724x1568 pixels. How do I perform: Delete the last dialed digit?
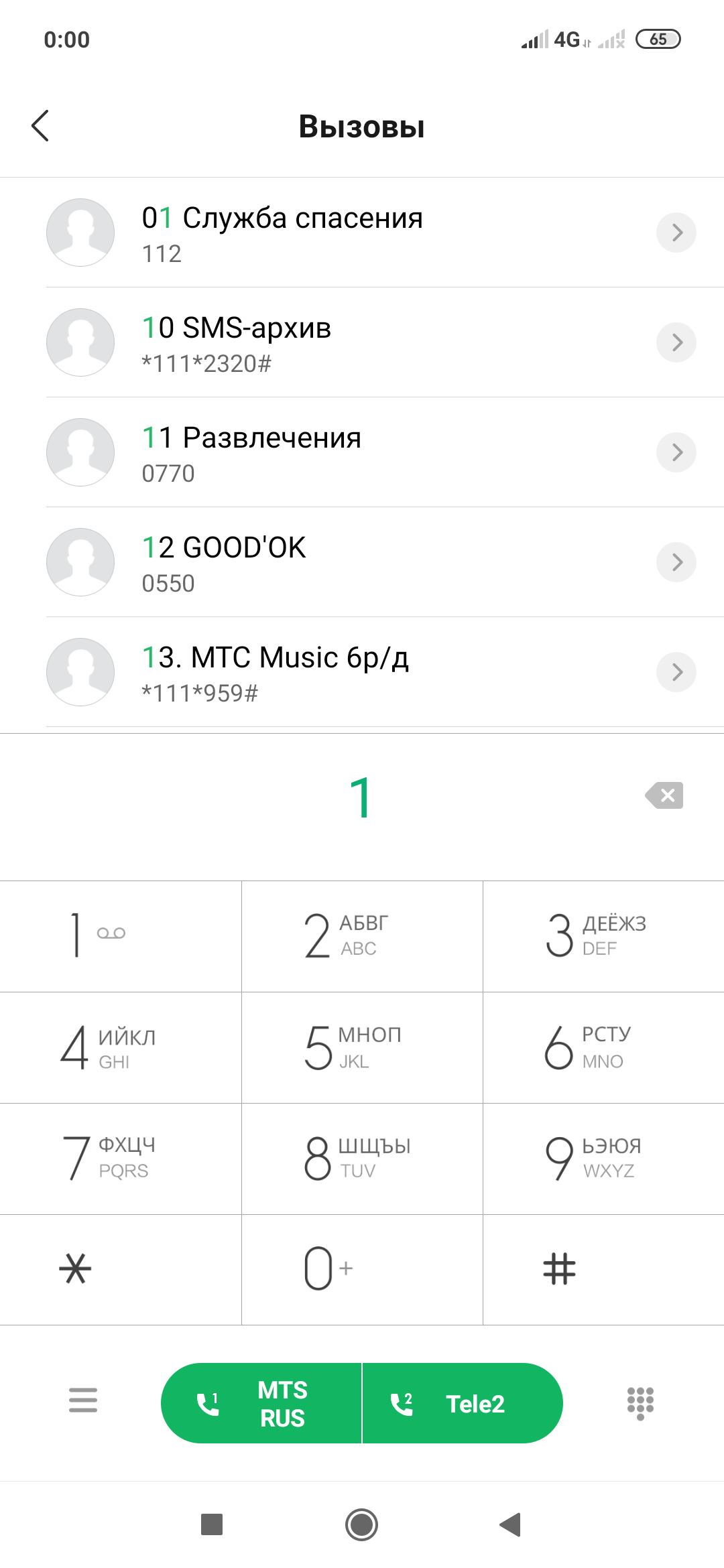pos(664,795)
